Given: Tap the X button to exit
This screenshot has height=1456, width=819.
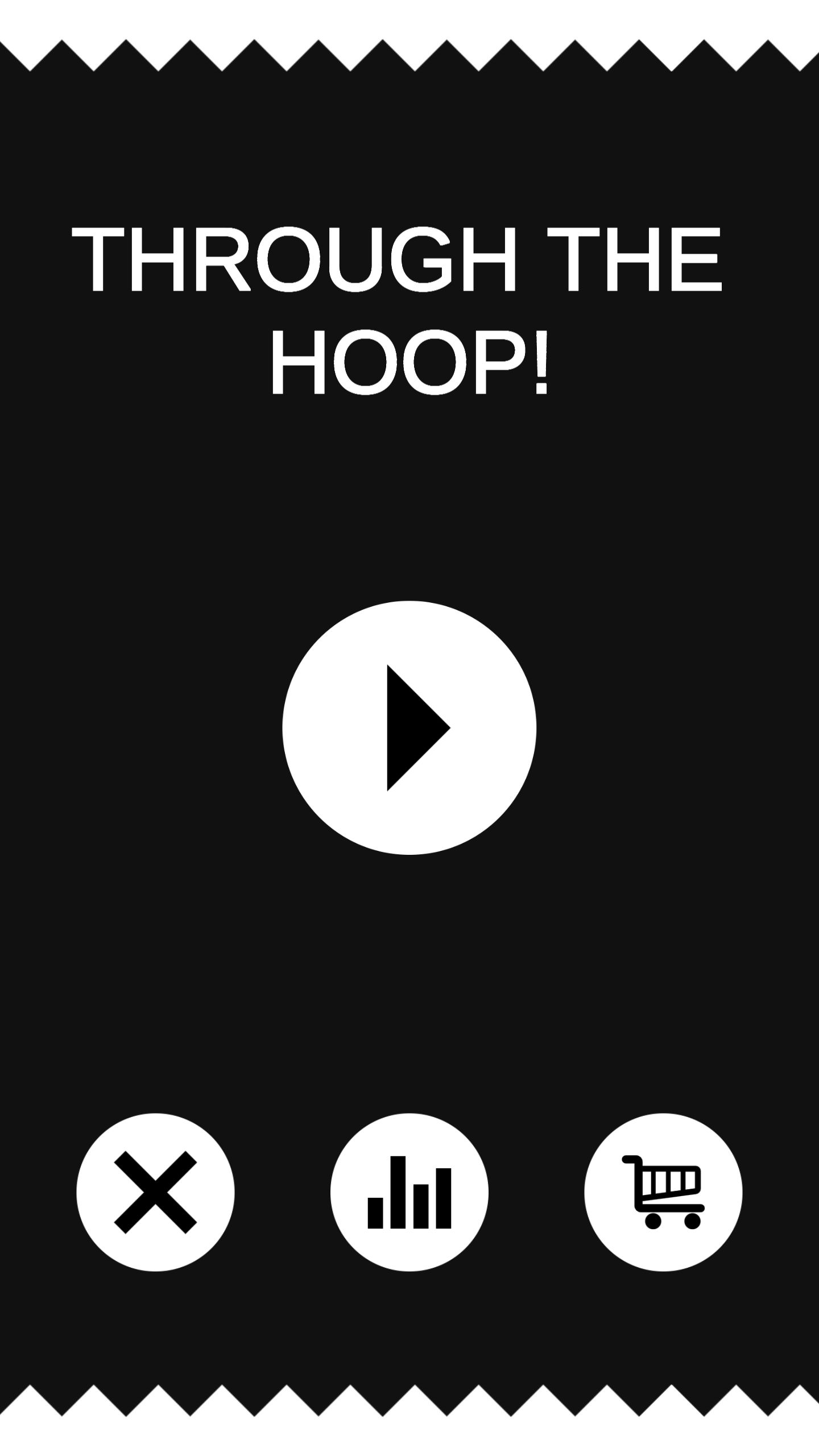Looking at the screenshot, I should (x=155, y=1192).
